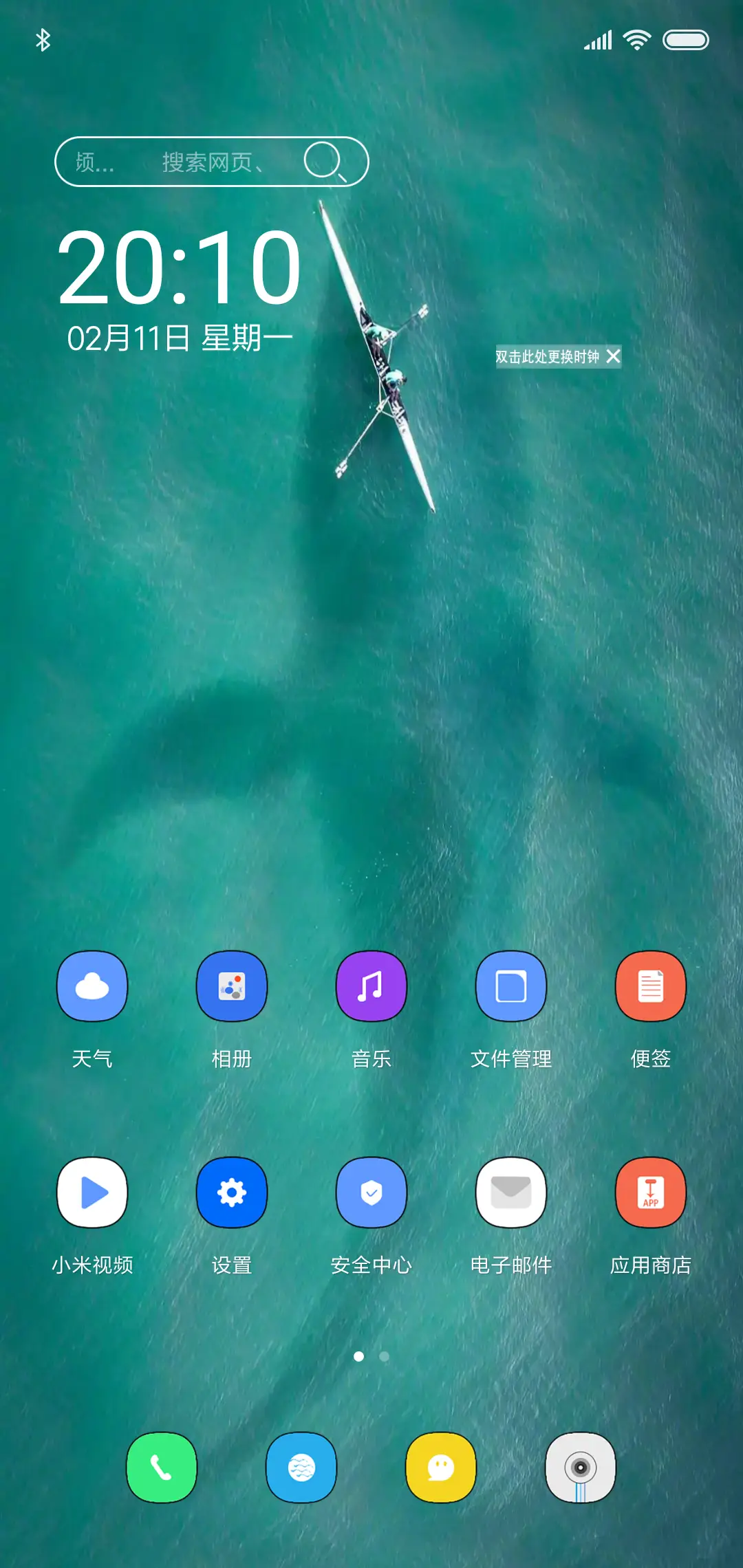The height and width of the screenshot is (1568, 743).
Task: Launch the Browser from the dock
Action: pyautogui.click(x=301, y=1468)
